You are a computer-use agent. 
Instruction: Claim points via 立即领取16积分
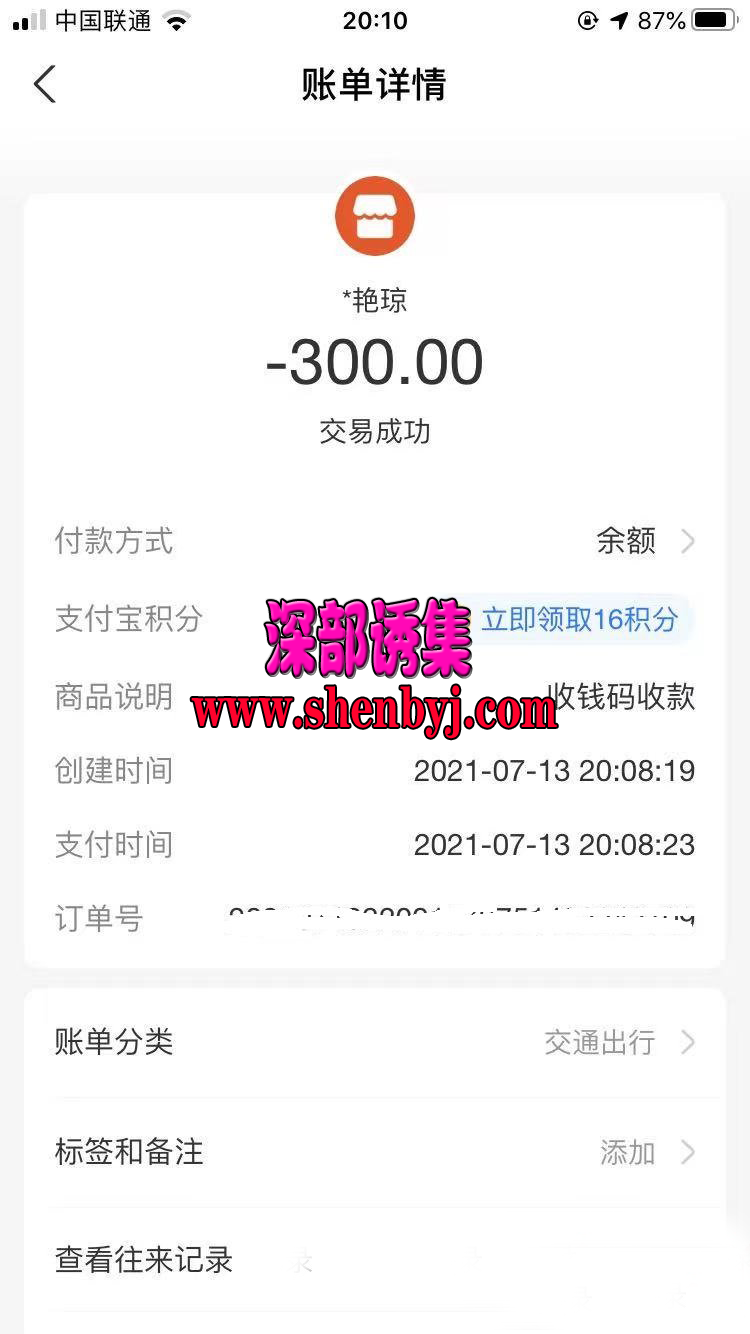tap(580, 619)
